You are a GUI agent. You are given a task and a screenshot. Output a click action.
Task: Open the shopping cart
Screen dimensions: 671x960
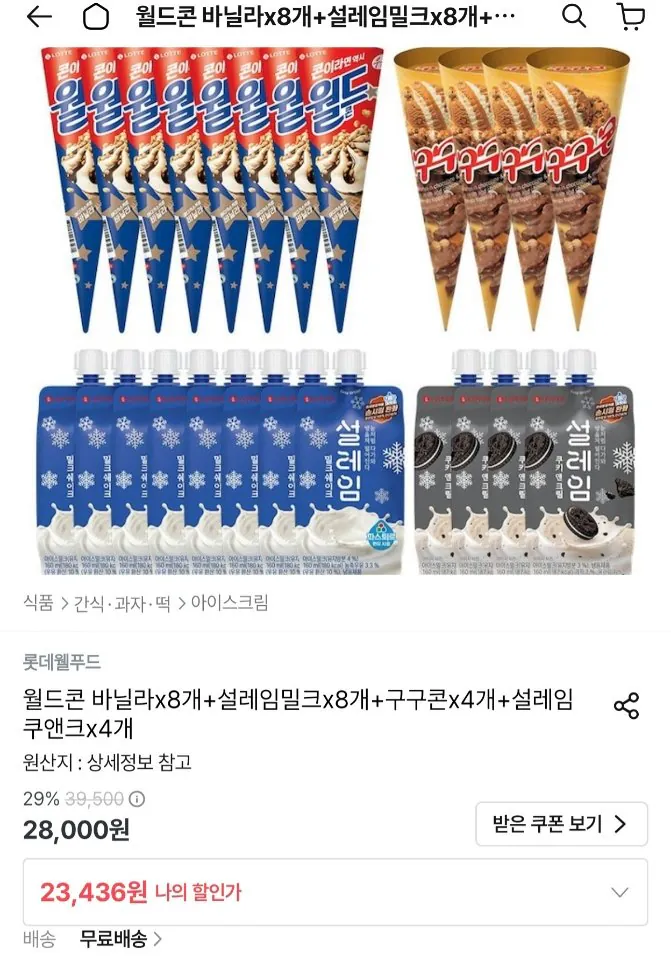click(x=631, y=17)
